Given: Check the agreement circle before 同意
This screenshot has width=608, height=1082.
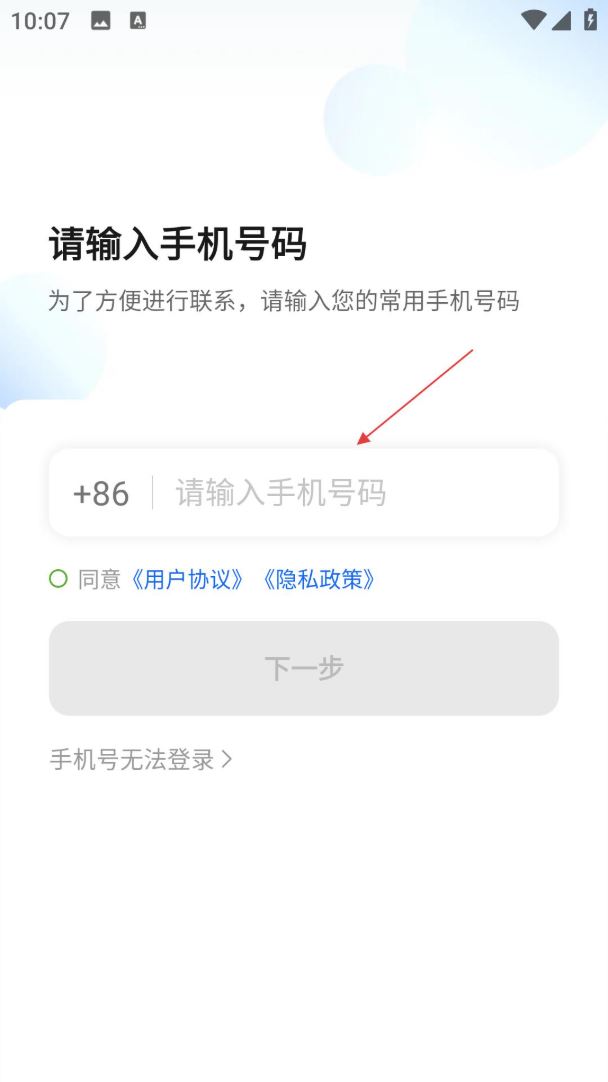Looking at the screenshot, I should tap(58, 578).
